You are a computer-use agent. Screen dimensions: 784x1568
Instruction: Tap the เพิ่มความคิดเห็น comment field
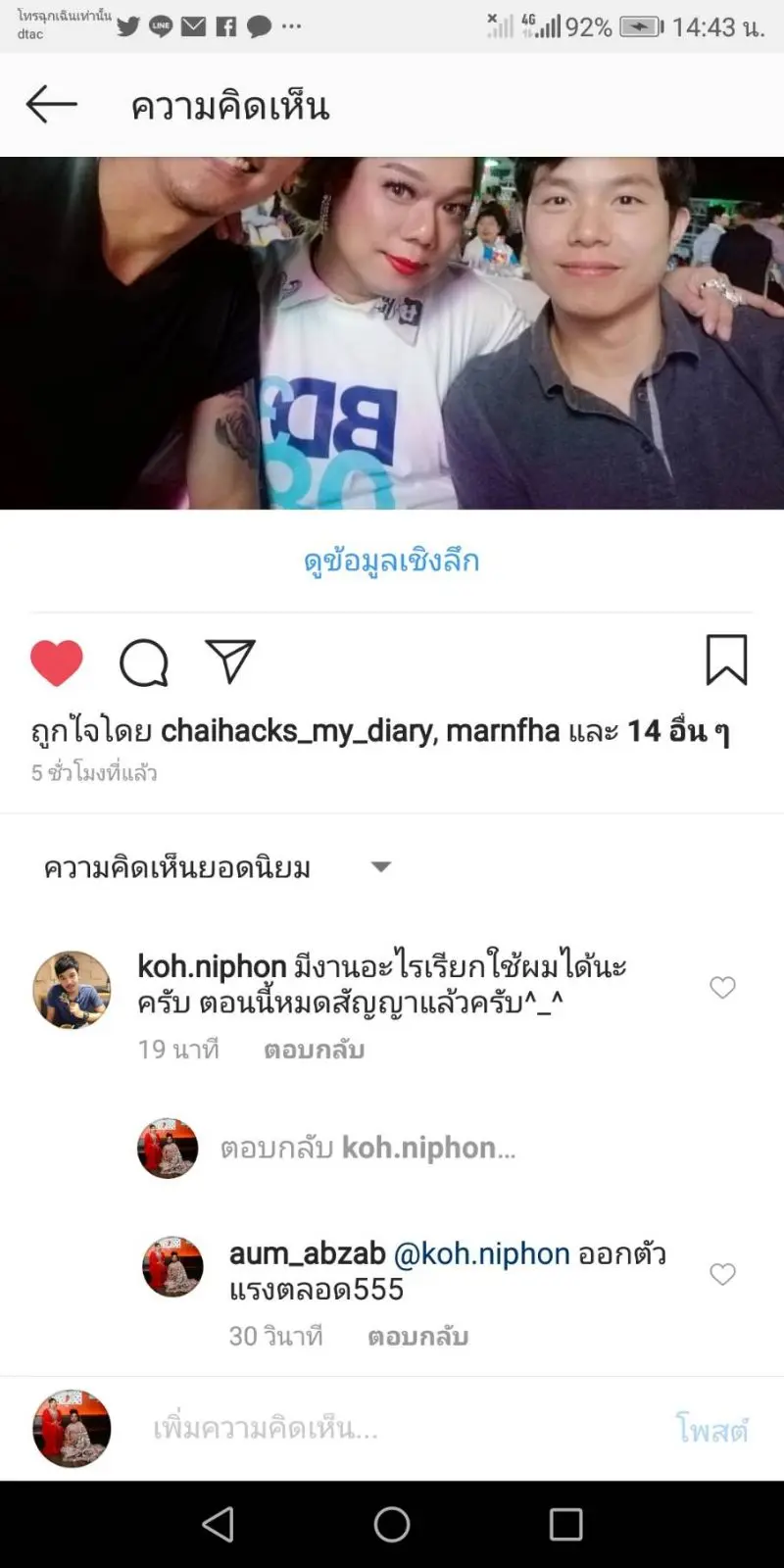[x=392, y=1429]
